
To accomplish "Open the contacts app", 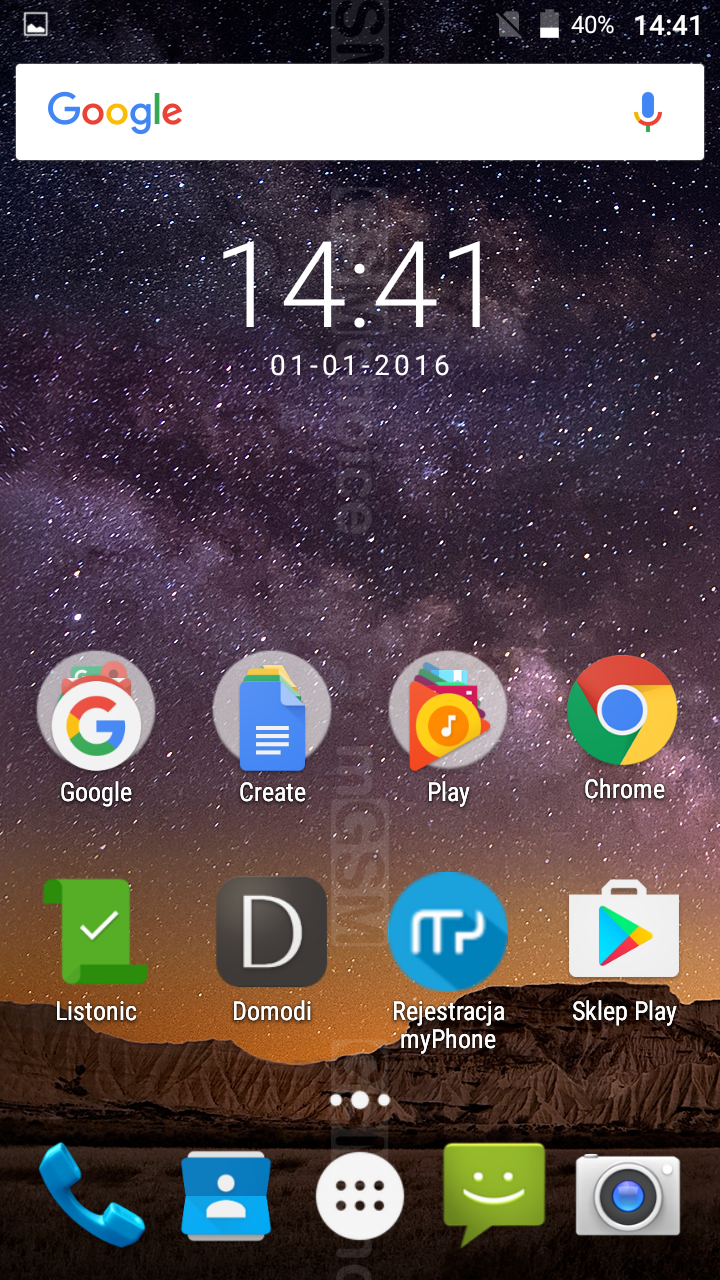I will click(x=226, y=1195).
